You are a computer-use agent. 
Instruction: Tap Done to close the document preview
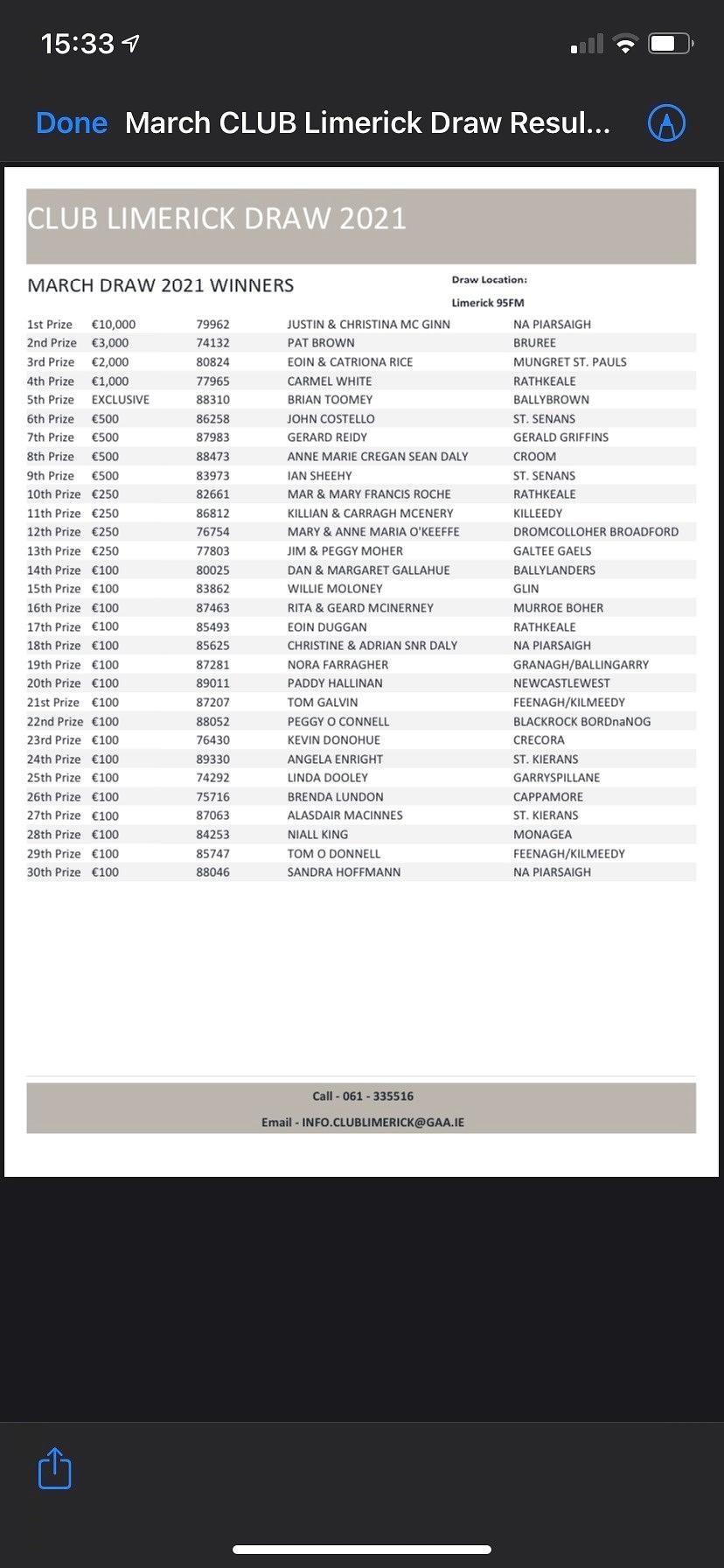click(72, 123)
